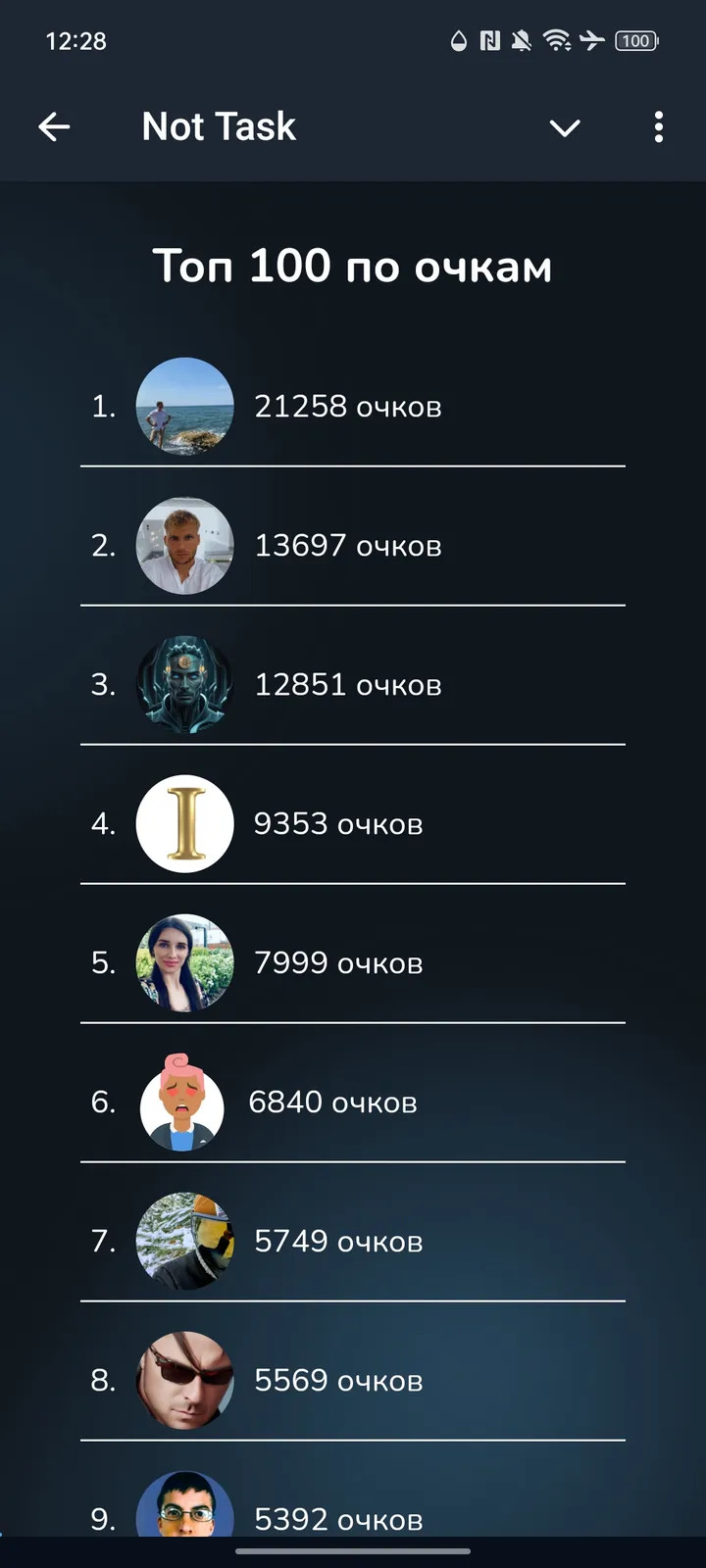Viewport: 706px width, 1568px height.
Task: Tap the Wi-Fi status icon
Action: (559, 41)
